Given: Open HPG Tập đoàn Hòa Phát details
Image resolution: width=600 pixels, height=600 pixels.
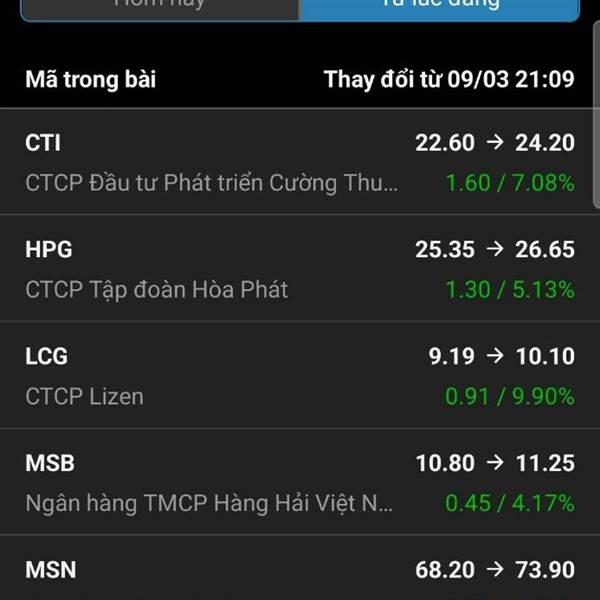Looking at the screenshot, I should click(300, 269).
